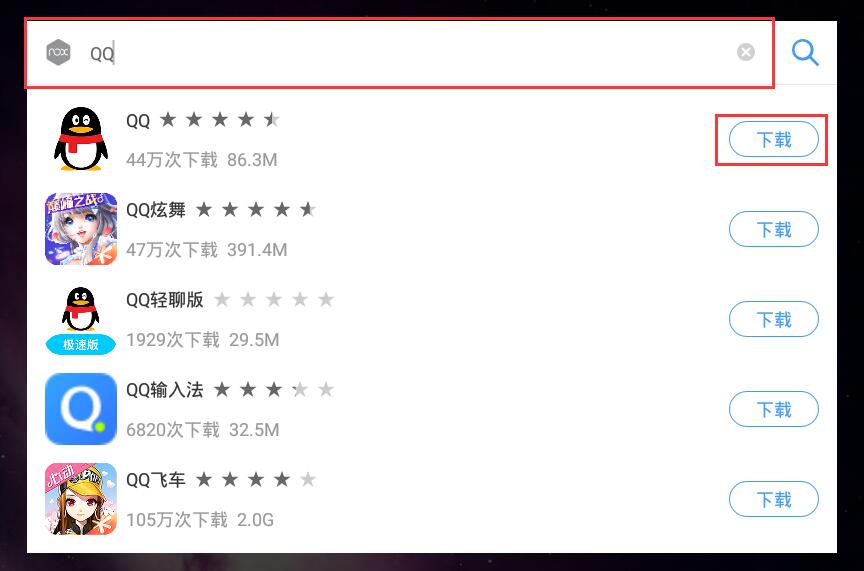Screen dimensions: 864x571
Task: Focus the search field containing QQ
Action: [x=400, y=53]
